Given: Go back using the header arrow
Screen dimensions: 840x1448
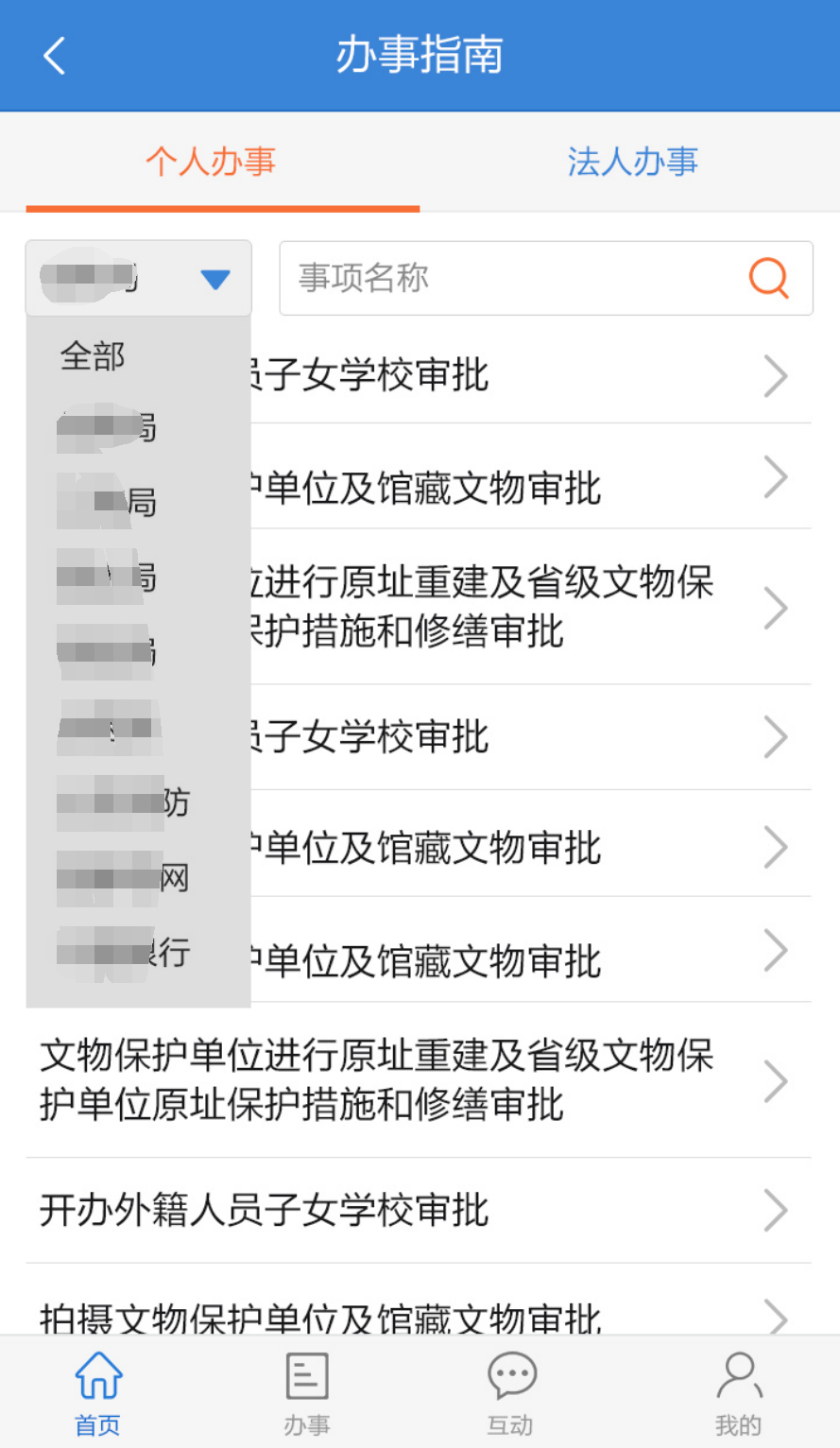Looking at the screenshot, I should click(55, 56).
